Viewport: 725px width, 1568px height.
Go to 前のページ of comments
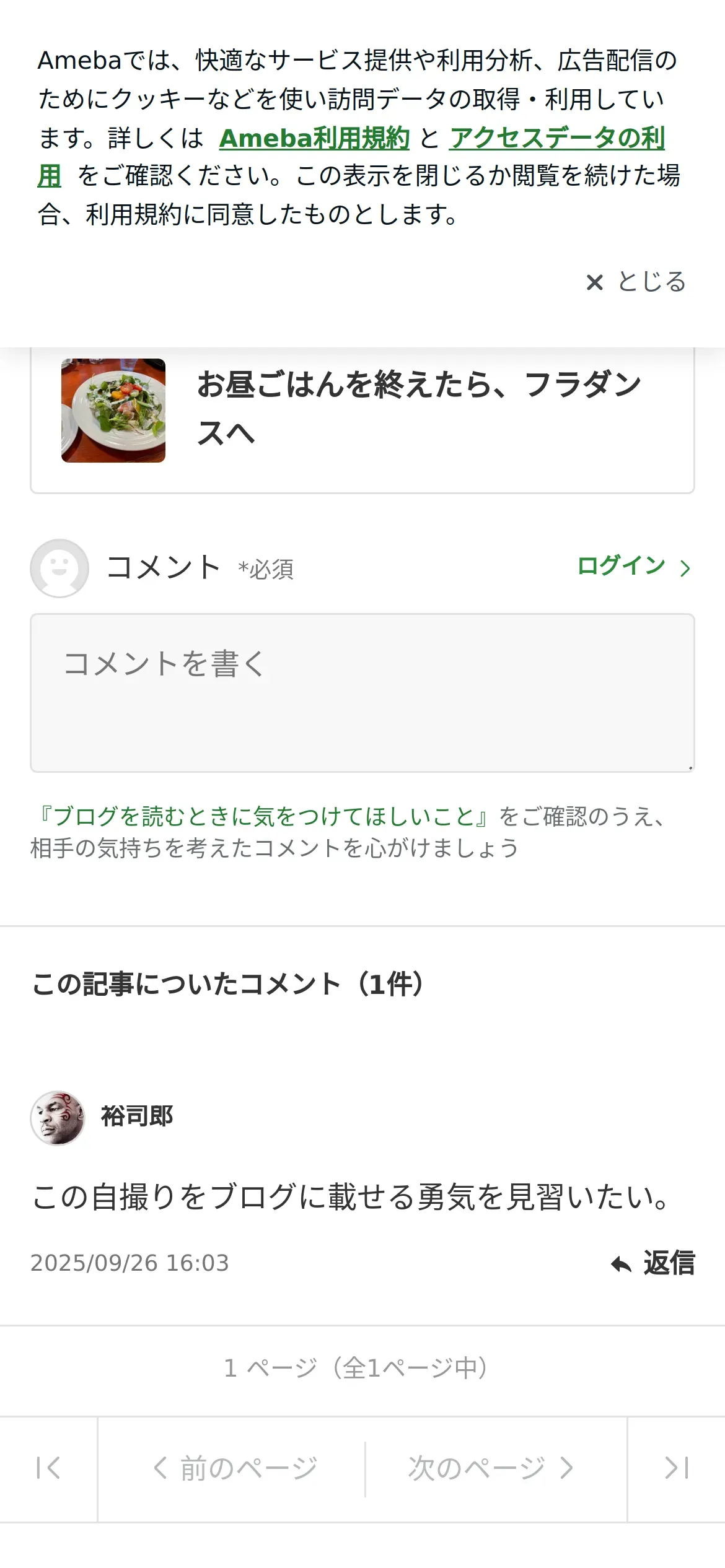pyautogui.click(x=234, y=1468)
